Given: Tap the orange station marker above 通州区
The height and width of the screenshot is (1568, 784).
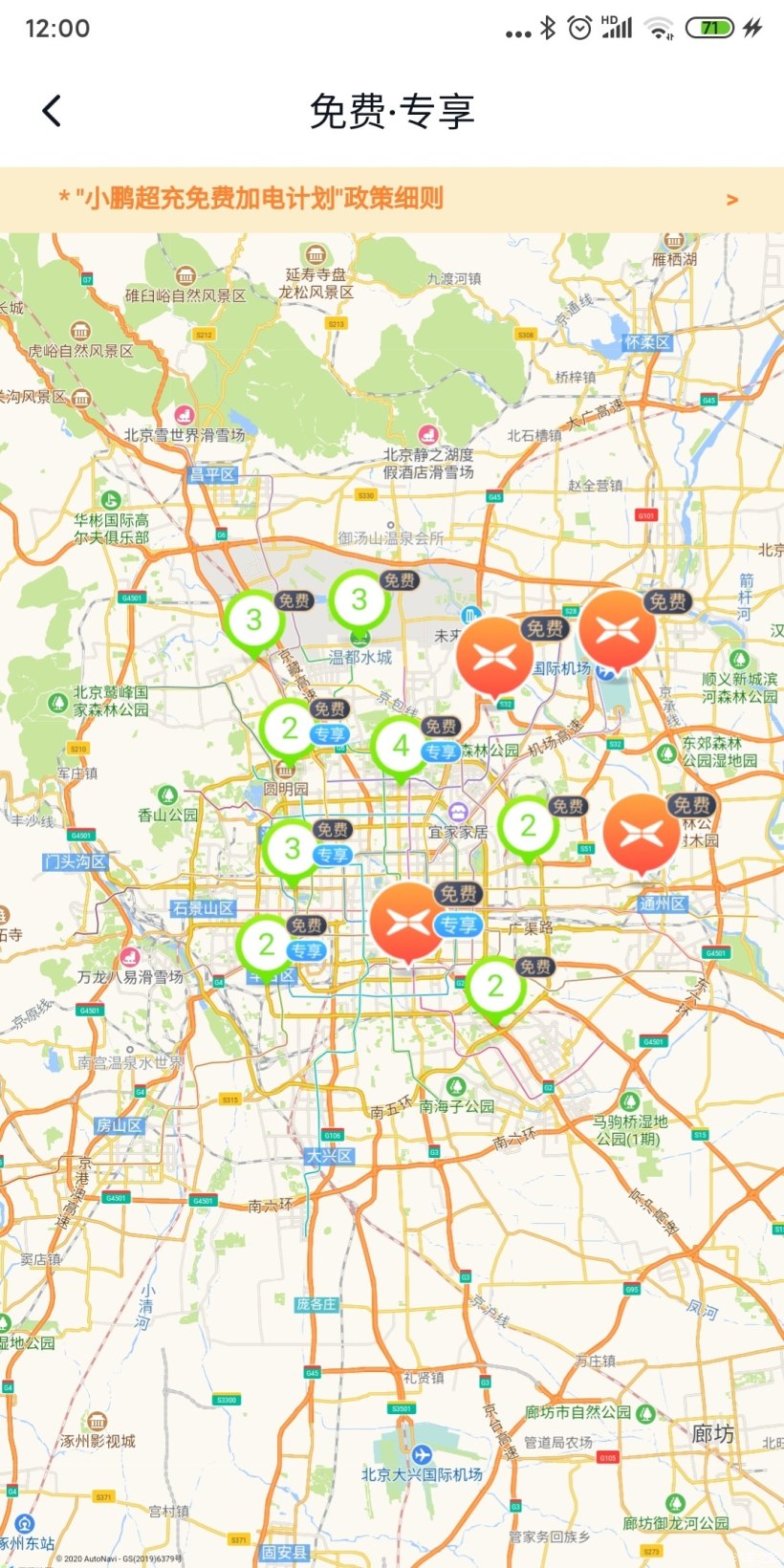Looking at the screenshot, I should coord(641,834).
